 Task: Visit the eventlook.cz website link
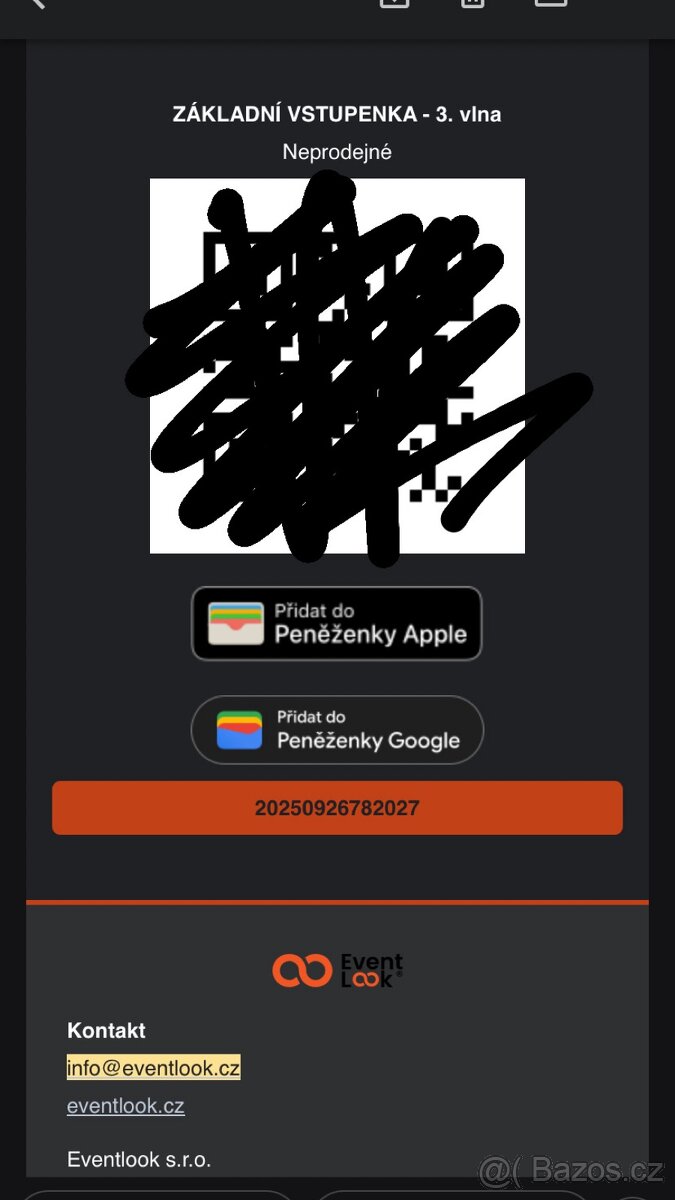125,1106
